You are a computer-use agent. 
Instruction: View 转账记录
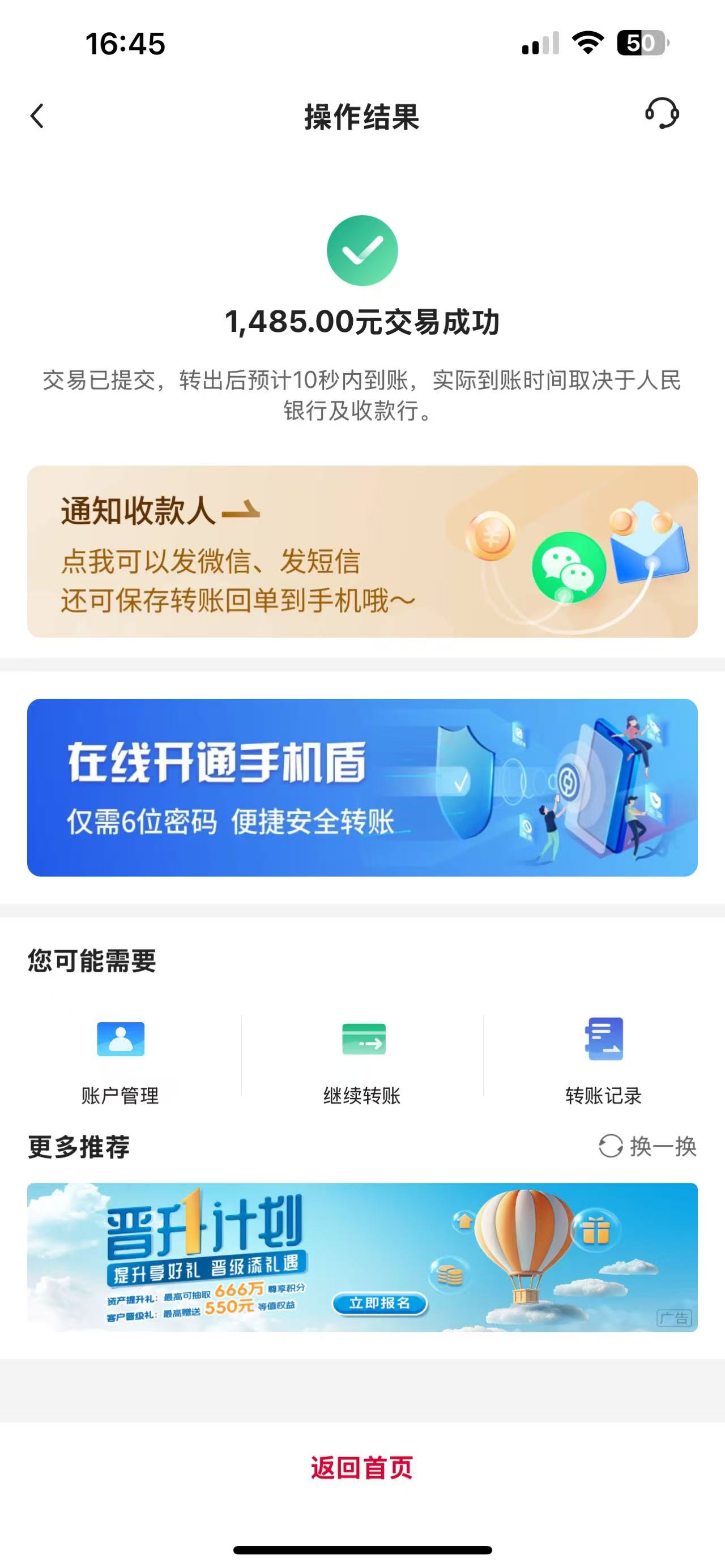click(x=603, y=1059)
